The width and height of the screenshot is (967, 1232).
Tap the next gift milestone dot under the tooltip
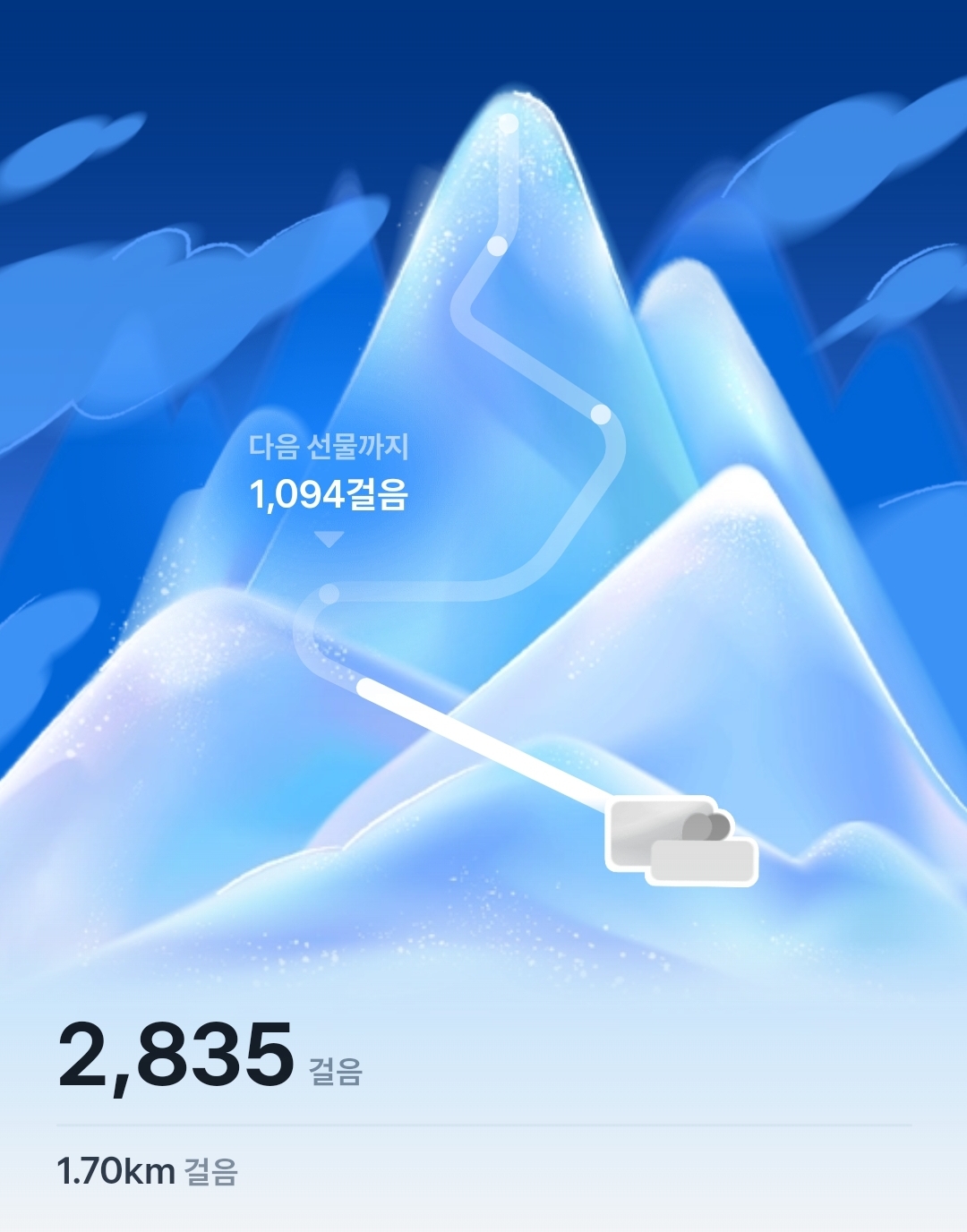(x=329, y=594)
